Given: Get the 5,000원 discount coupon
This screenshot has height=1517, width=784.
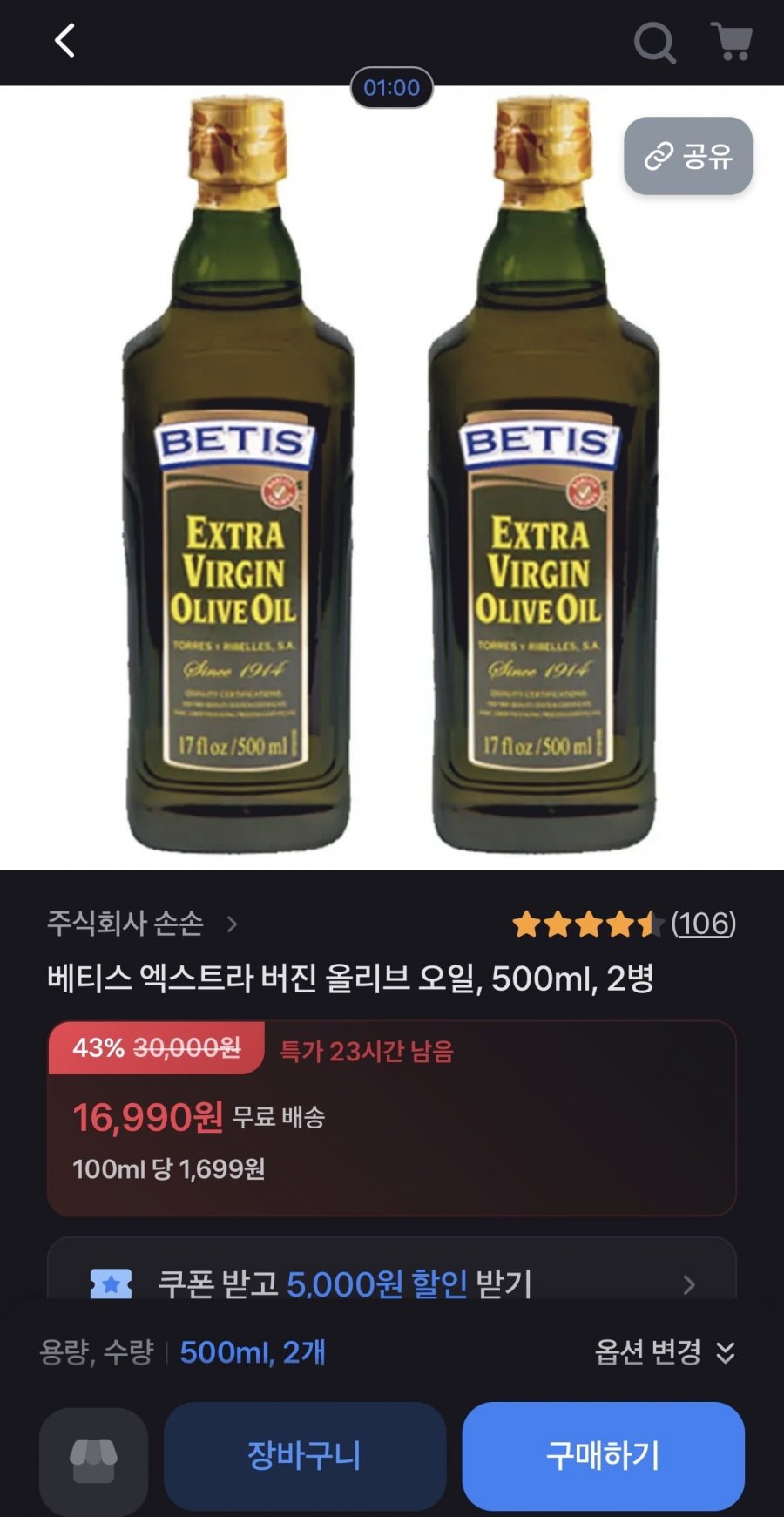Looking at the screenshot, I should click(x=391, y=1283).
